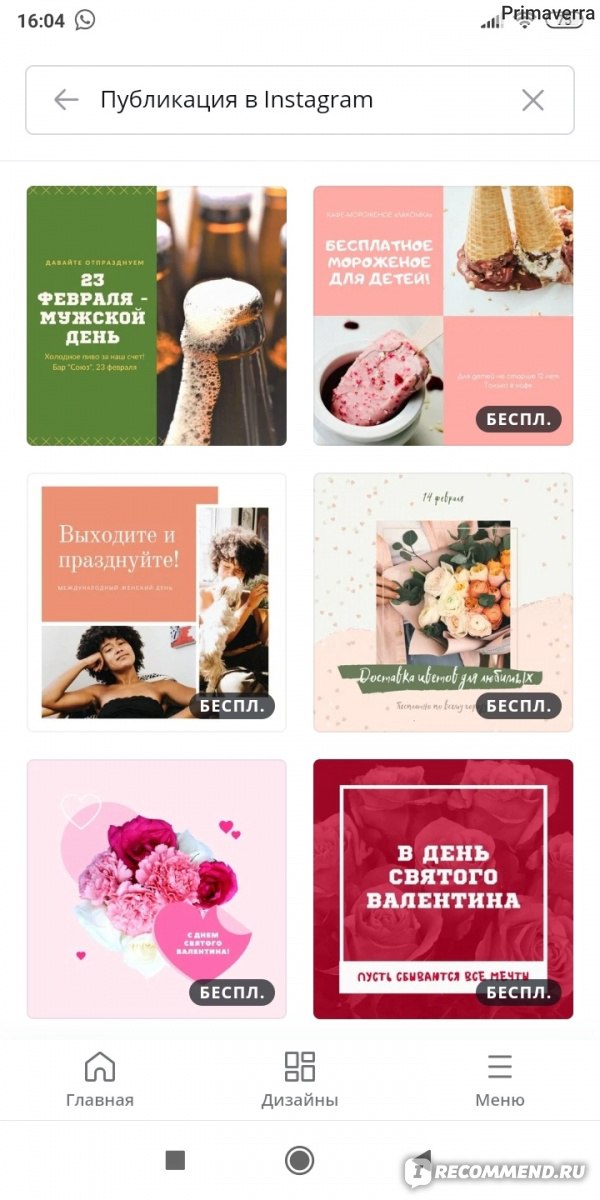Viewport: 600px width, 1200px height.
Task: Clear the search query with the X icon
Action: 533,99
